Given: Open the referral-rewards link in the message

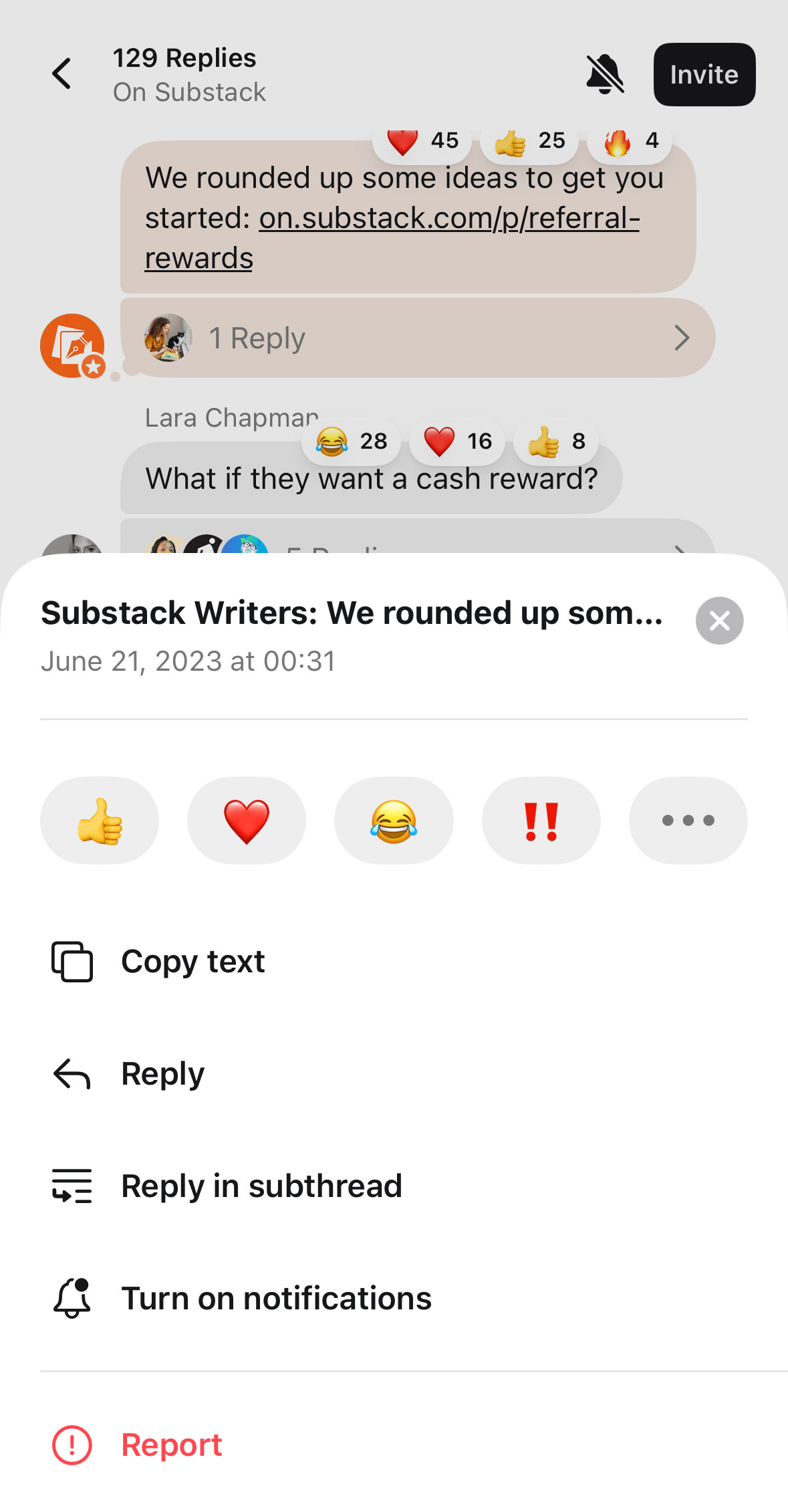Looking at the screenshot, I should pos(448,217).
